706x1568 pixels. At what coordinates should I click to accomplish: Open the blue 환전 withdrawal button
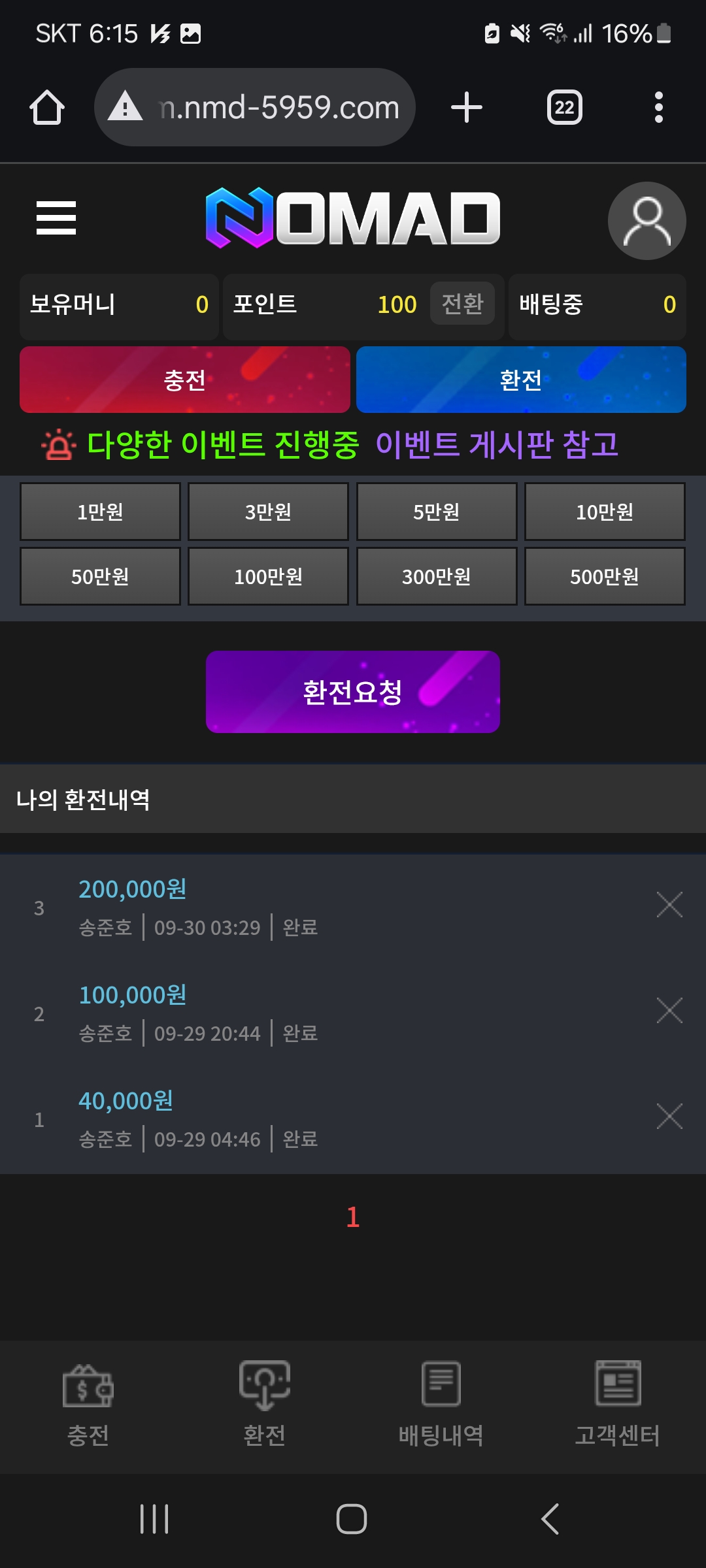[x=521, y=380]
